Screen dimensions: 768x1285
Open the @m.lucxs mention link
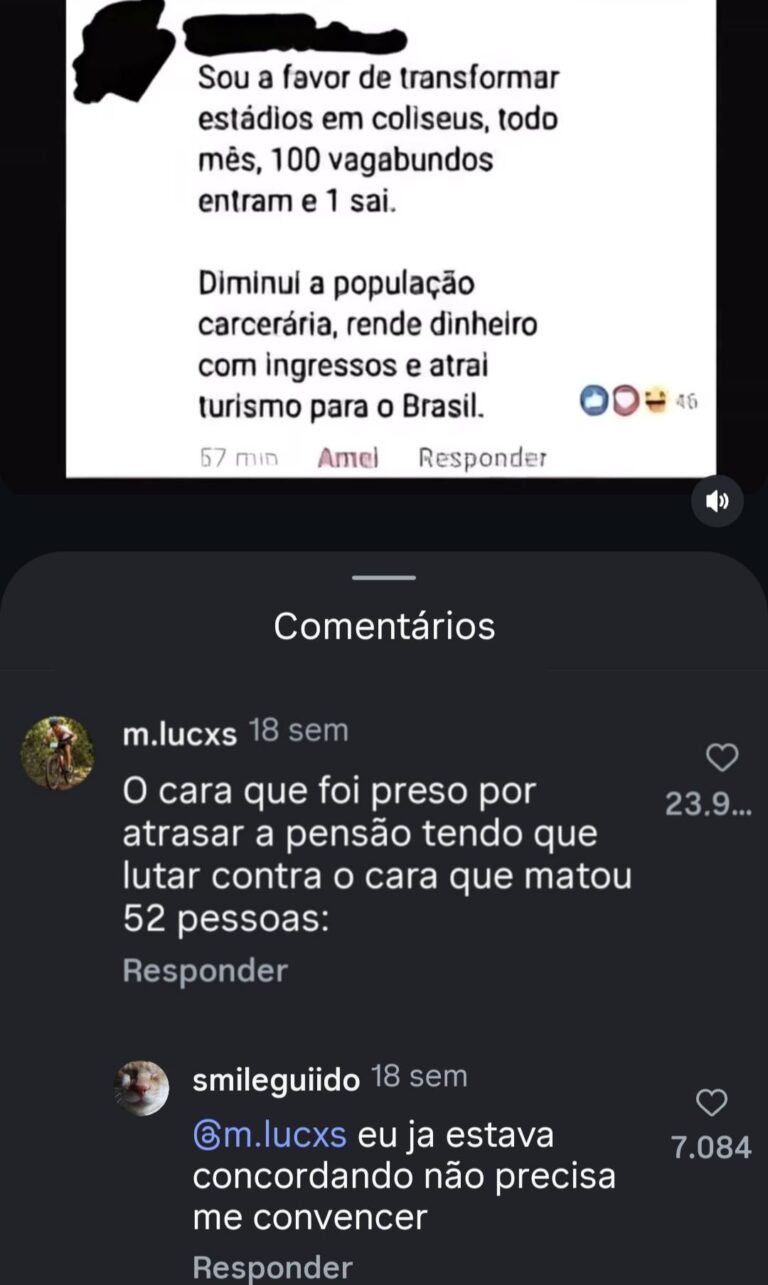[x=270, y=1135]
